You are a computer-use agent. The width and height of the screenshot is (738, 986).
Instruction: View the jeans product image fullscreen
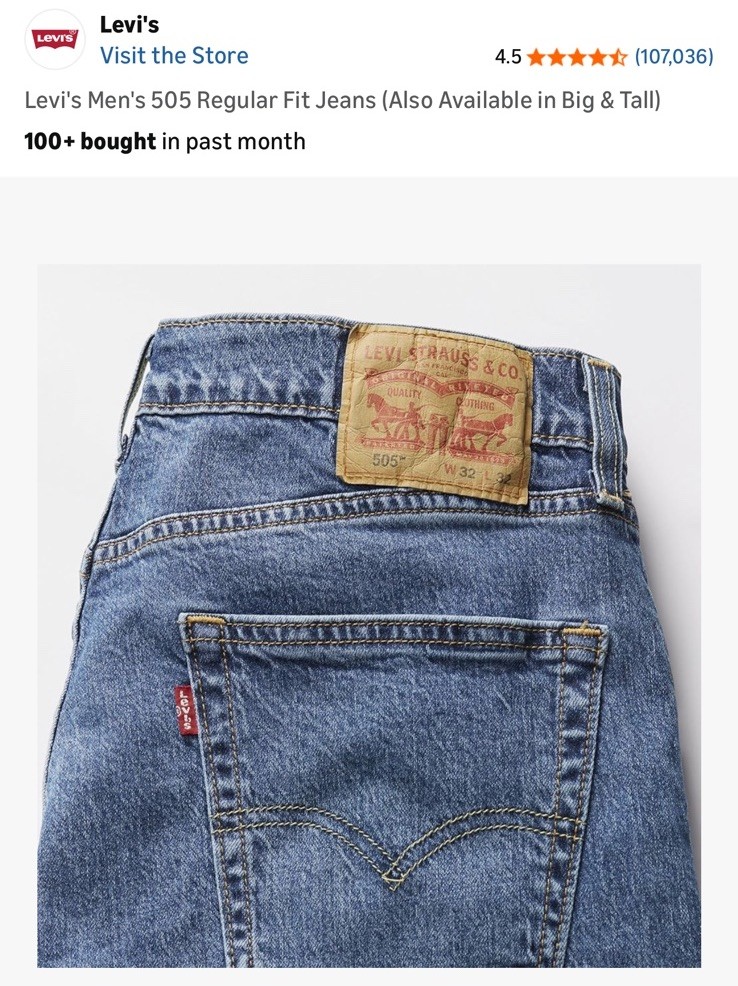click(x=369, y=615)
